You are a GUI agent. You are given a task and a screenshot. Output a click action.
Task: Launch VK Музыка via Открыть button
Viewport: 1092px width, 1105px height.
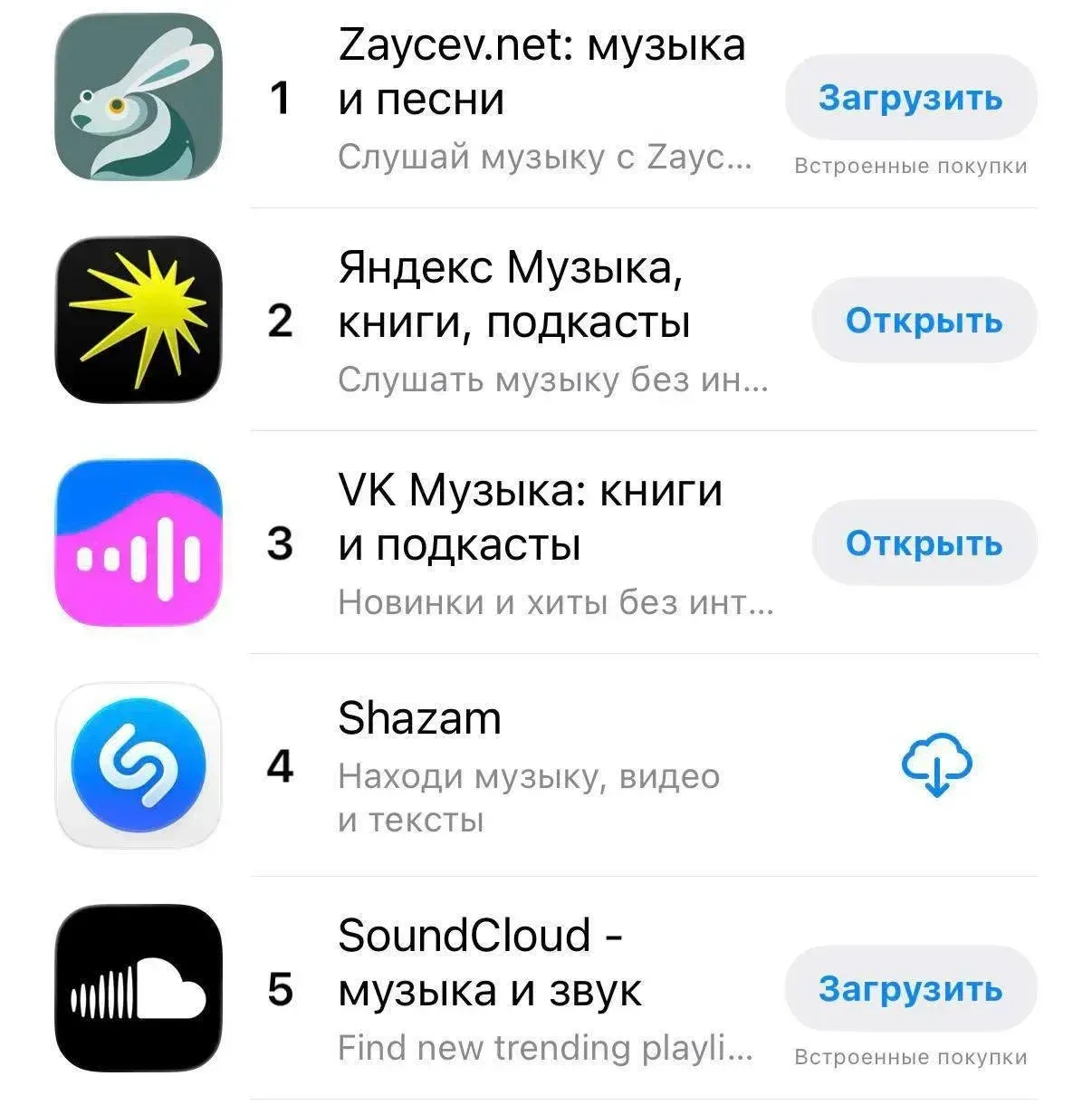tap(924, 543)
